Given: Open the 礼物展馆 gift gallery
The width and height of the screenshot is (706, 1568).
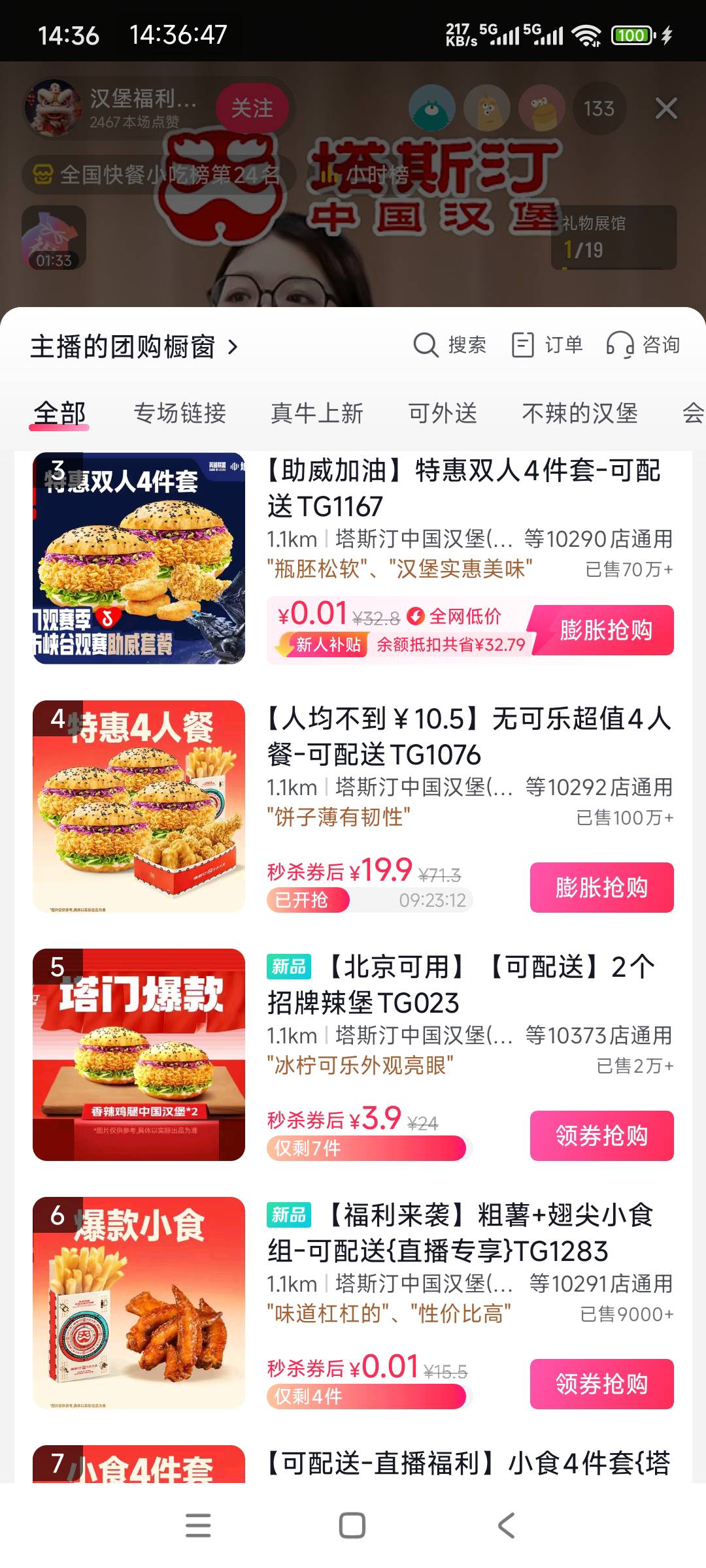Looking at the screenshot, I should [613, 238].
